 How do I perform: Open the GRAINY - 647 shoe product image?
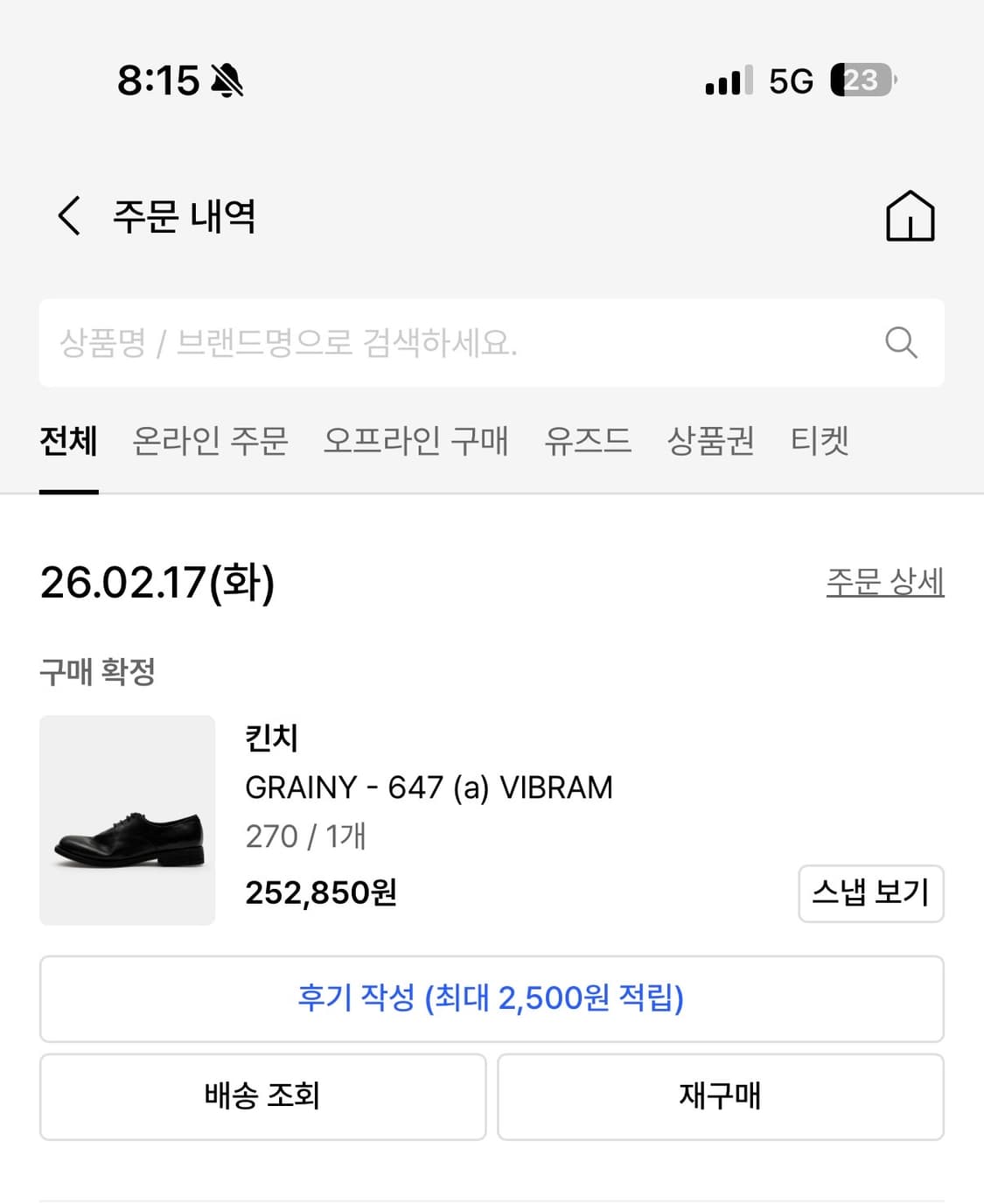click(126, 820)
